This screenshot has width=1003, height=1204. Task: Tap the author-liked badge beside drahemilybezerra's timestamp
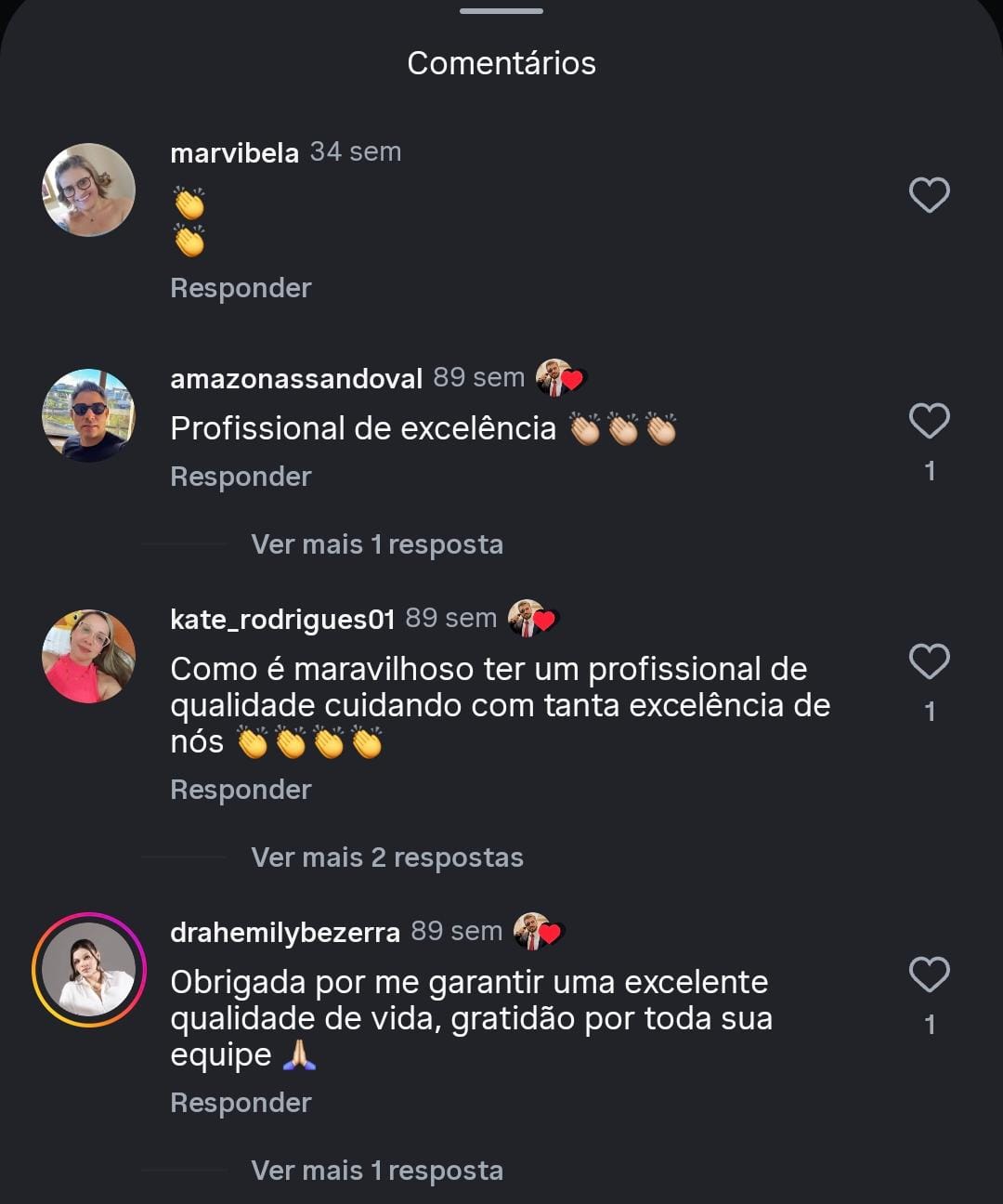(537, 930)
